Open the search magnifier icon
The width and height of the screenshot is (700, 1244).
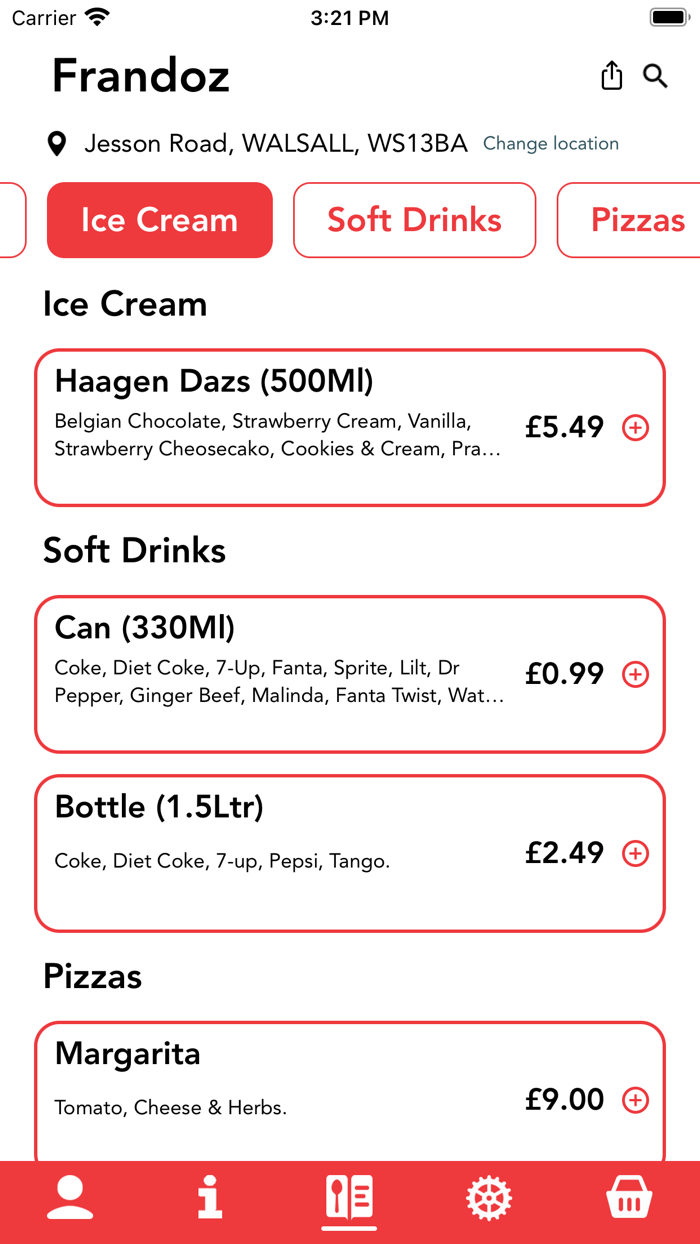[x=655, y=76]
